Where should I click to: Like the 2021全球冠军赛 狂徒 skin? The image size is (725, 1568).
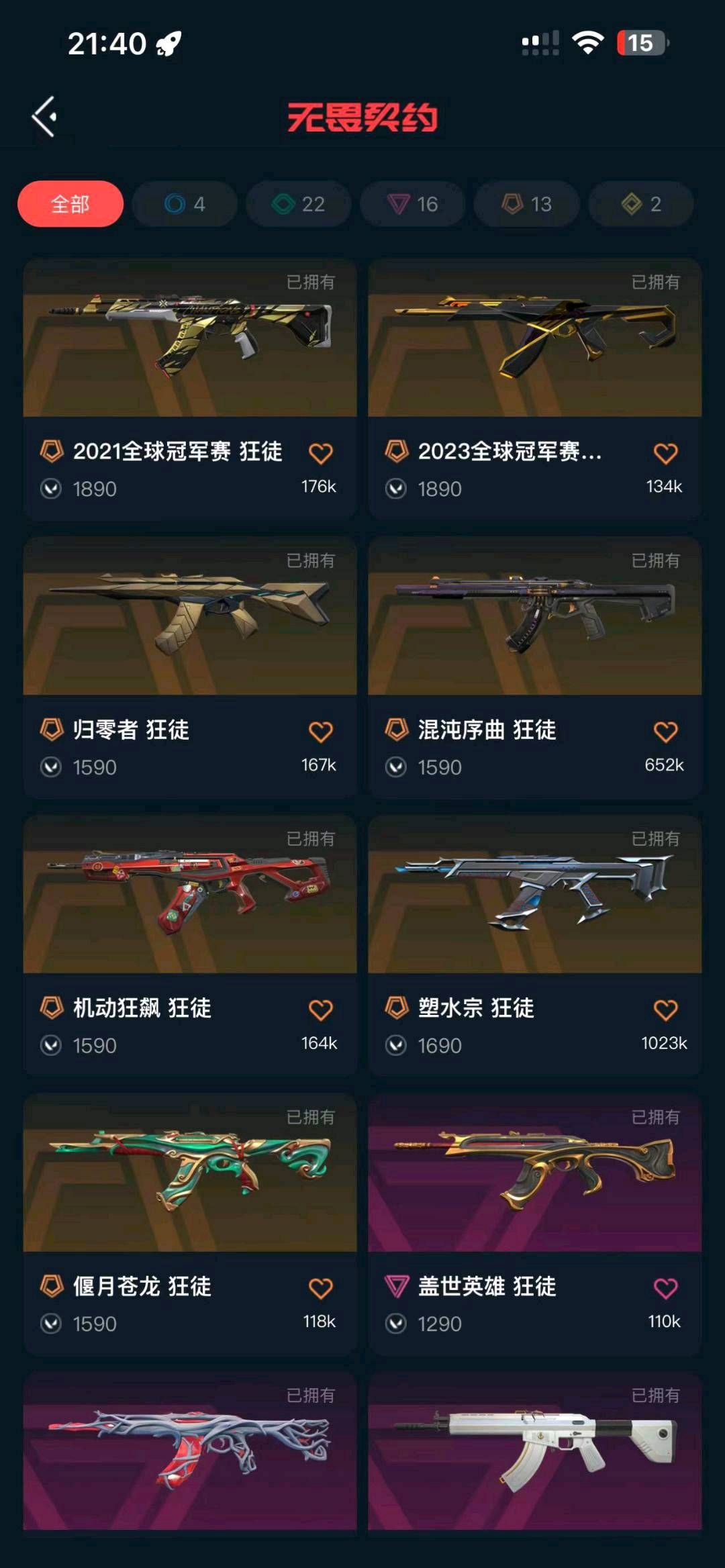point(320,454)
